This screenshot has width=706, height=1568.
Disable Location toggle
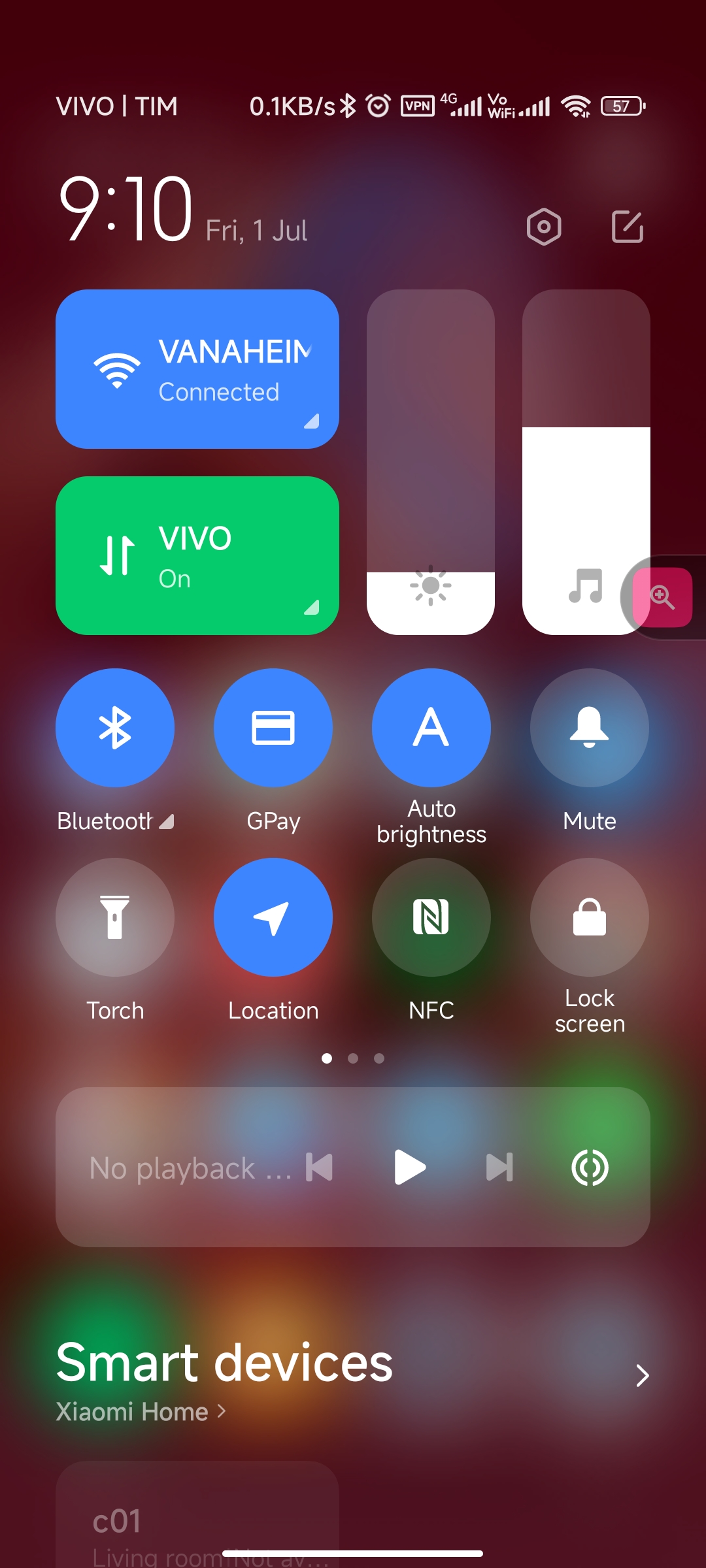(273, 917)
